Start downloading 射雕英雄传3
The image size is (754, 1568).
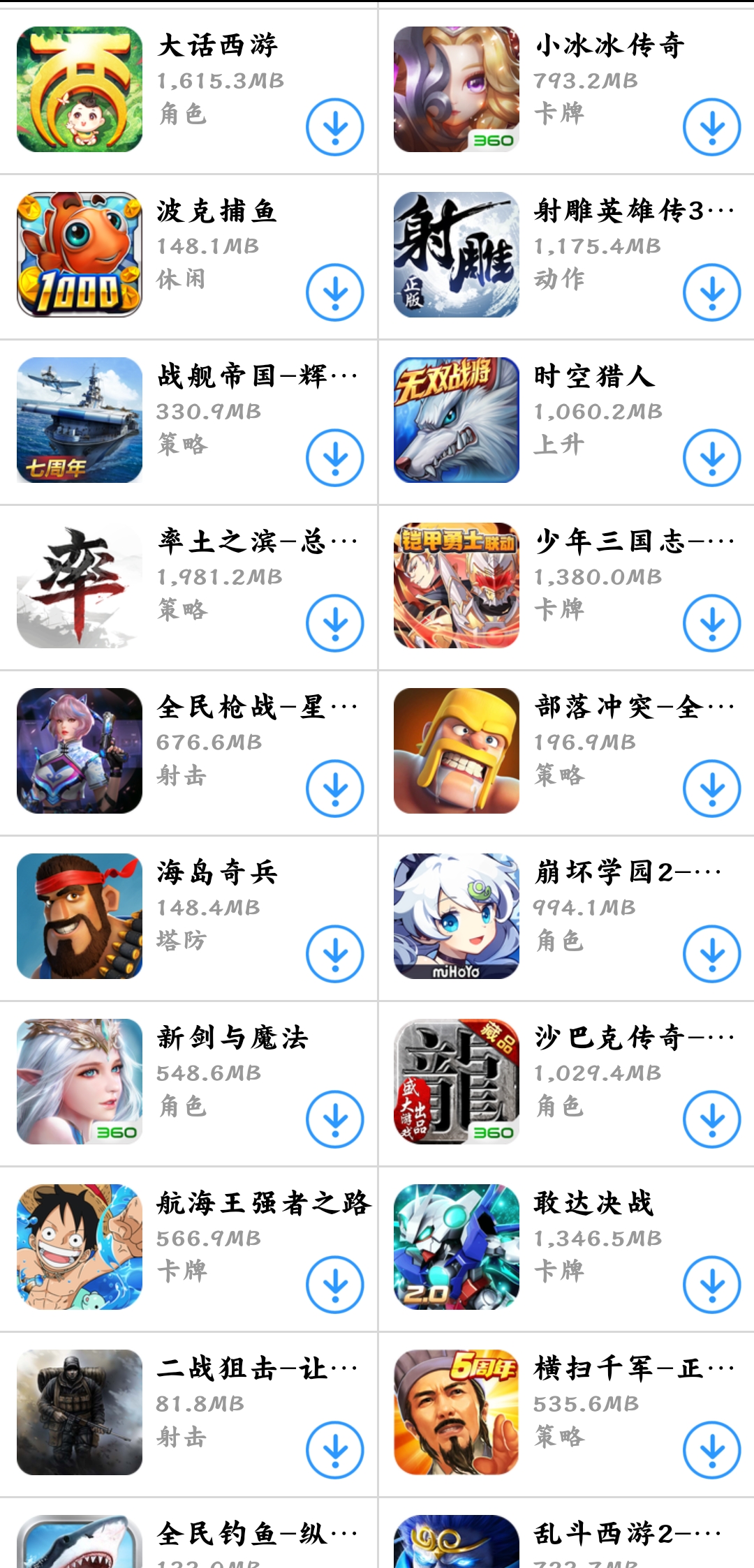[x=711, y=292]
